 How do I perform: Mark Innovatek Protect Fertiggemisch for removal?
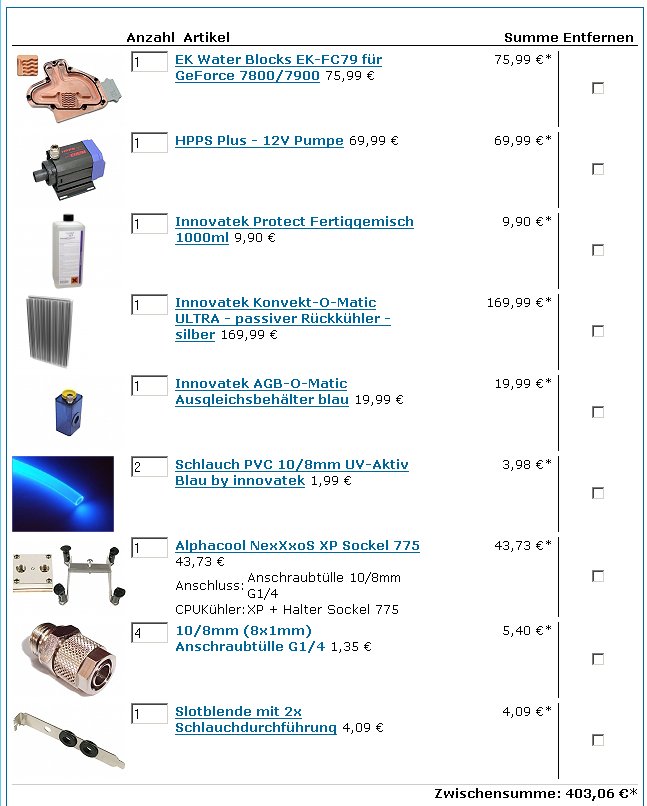point(598,250)
